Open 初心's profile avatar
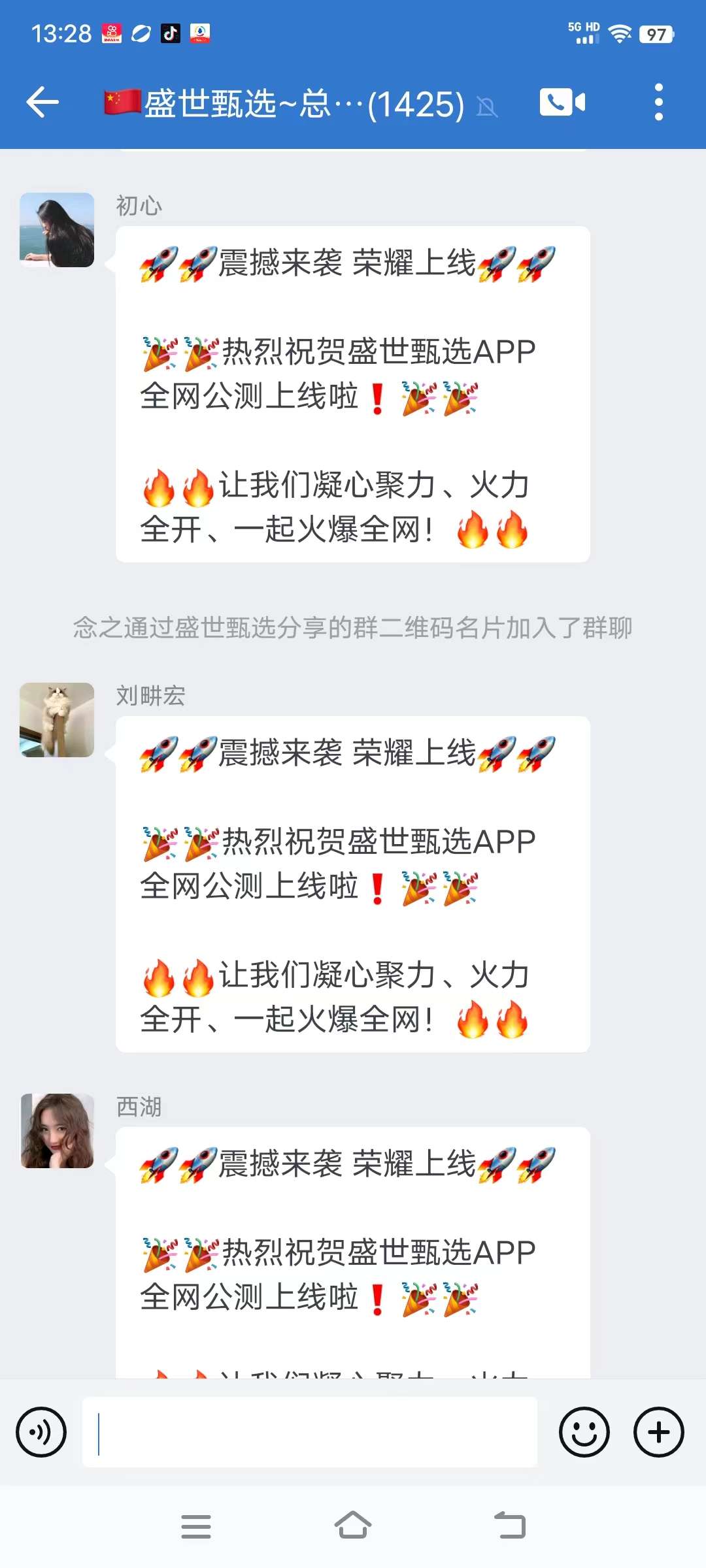The image size is (706, 1568). click(57, 230)
